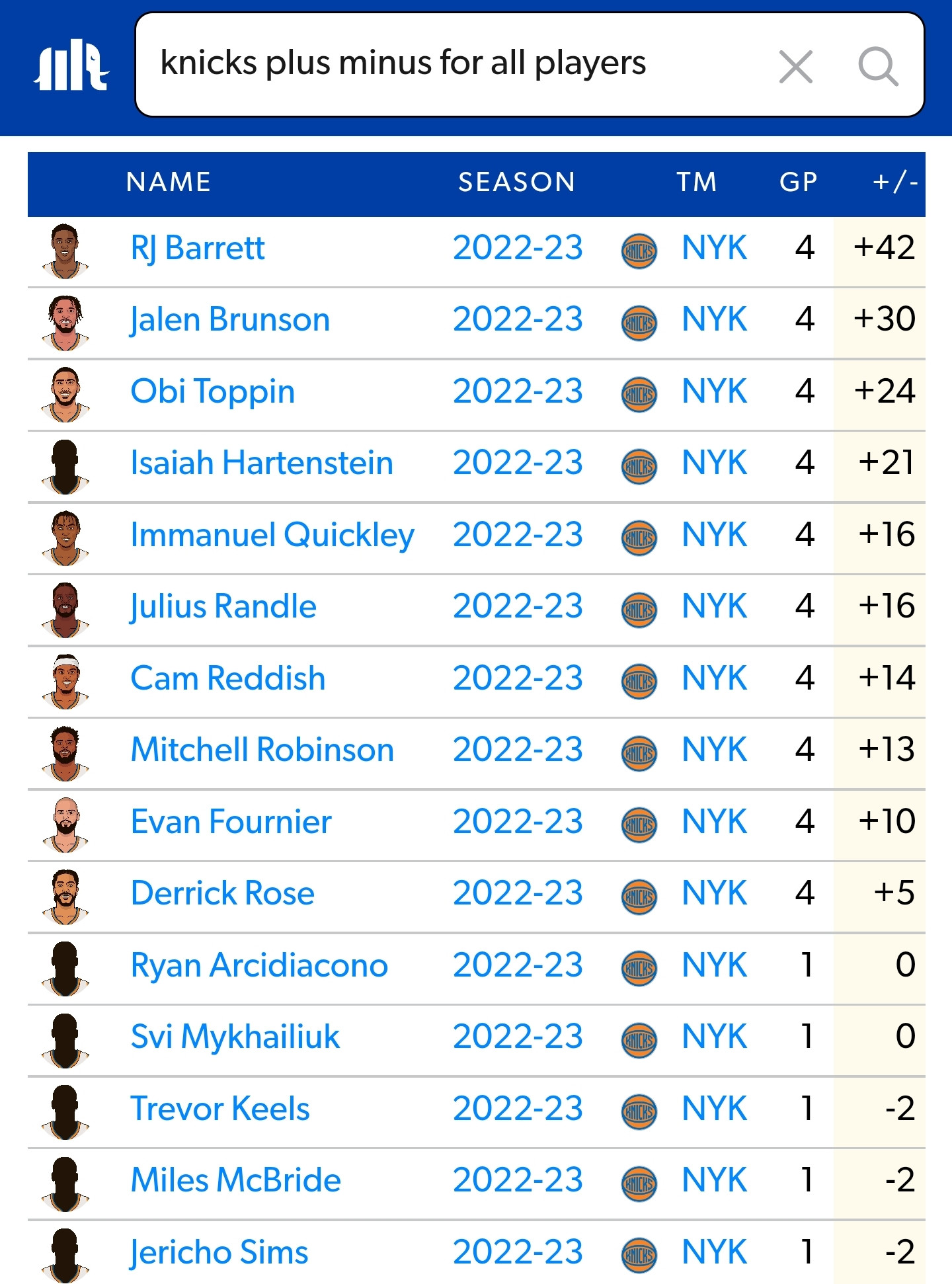Click inside the search input field

click(463, 64)
